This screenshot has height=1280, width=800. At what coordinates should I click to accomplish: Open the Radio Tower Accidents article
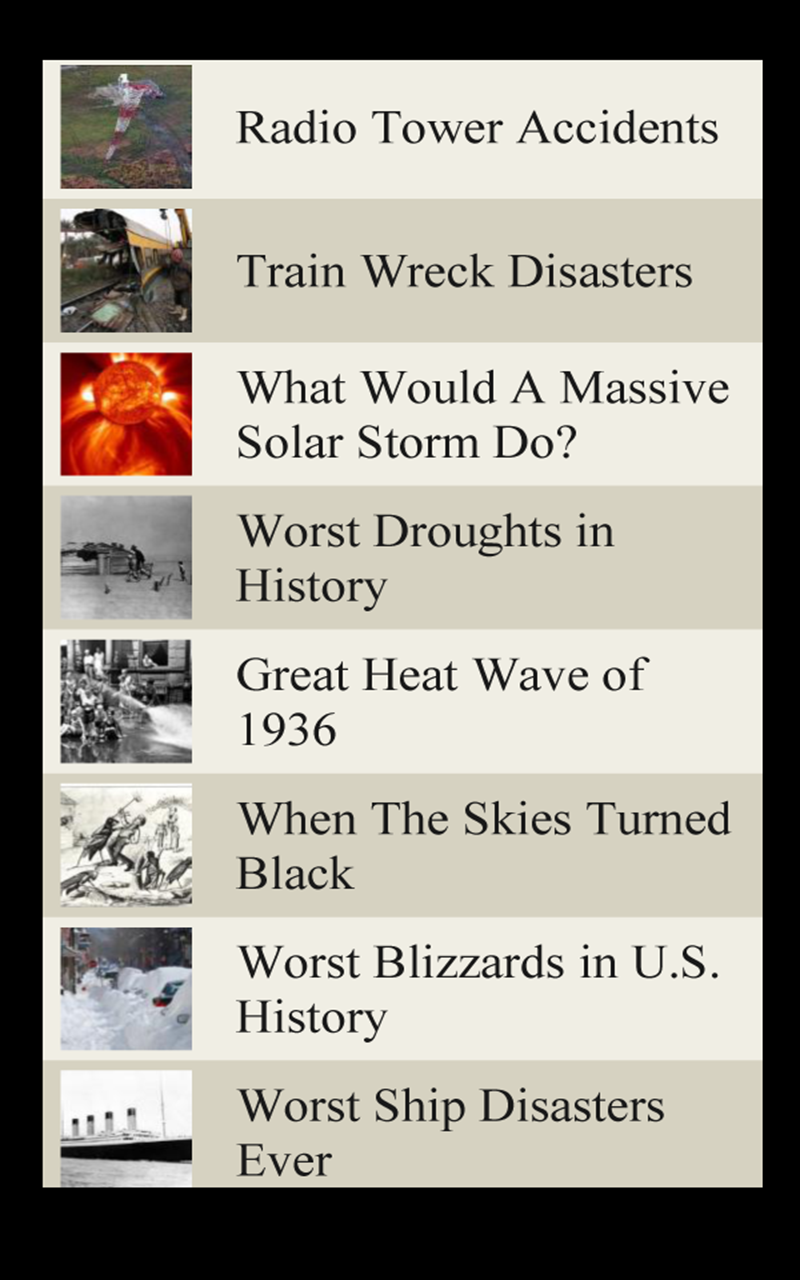coord(476,127)
